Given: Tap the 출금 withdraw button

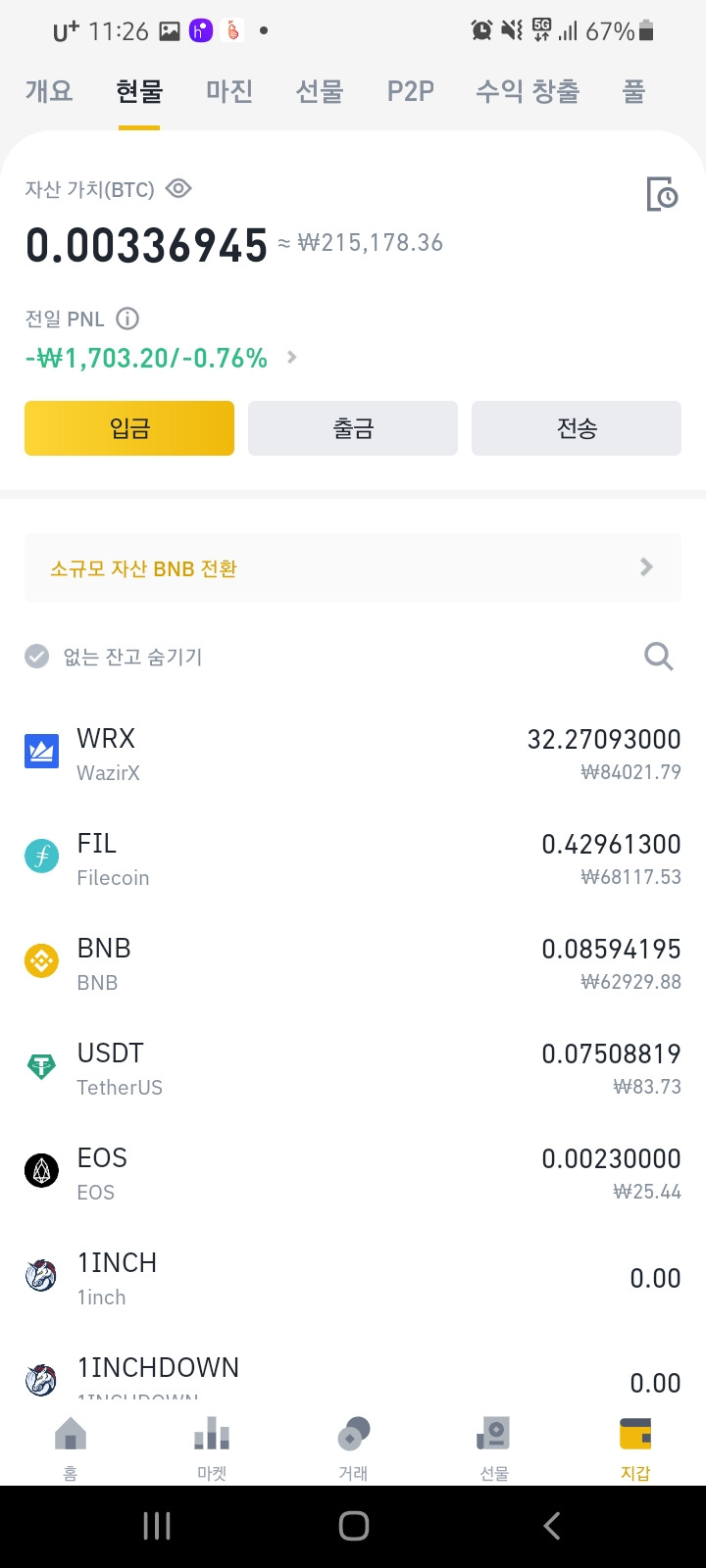Looking at the screenshot, I should (x=353, y=428).
